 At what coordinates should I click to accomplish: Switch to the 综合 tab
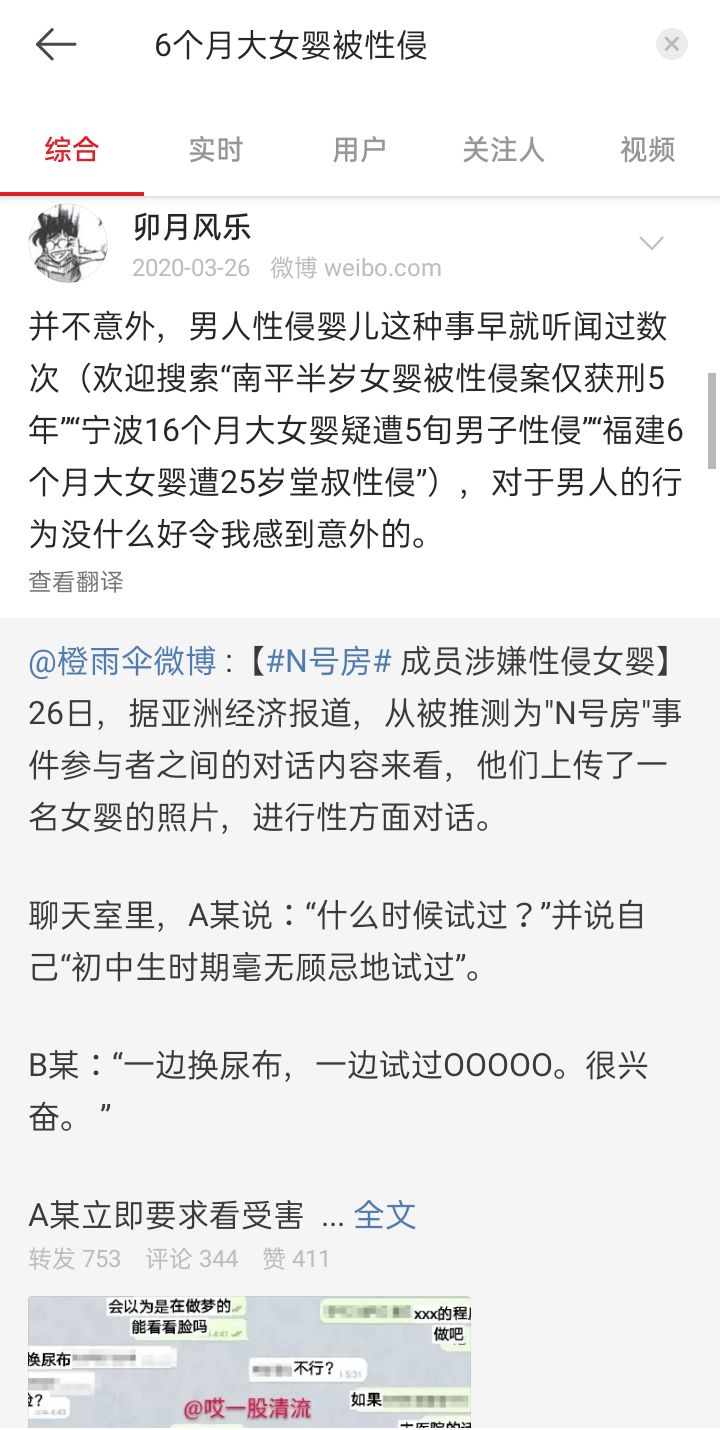[72, 150]
